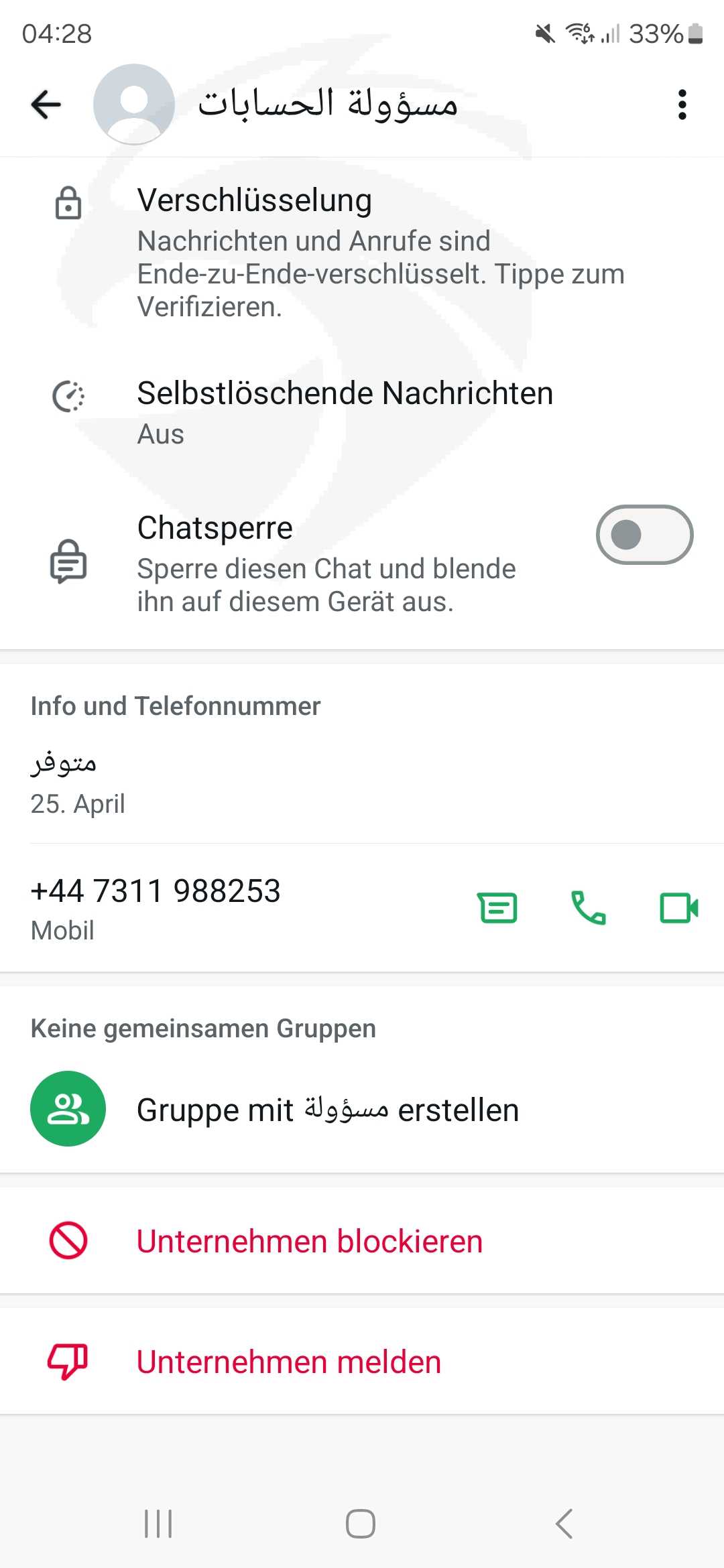Start a video call with this contact
Image resolution: width=724 pixels, height=1568 pixels.
(679, 908)
